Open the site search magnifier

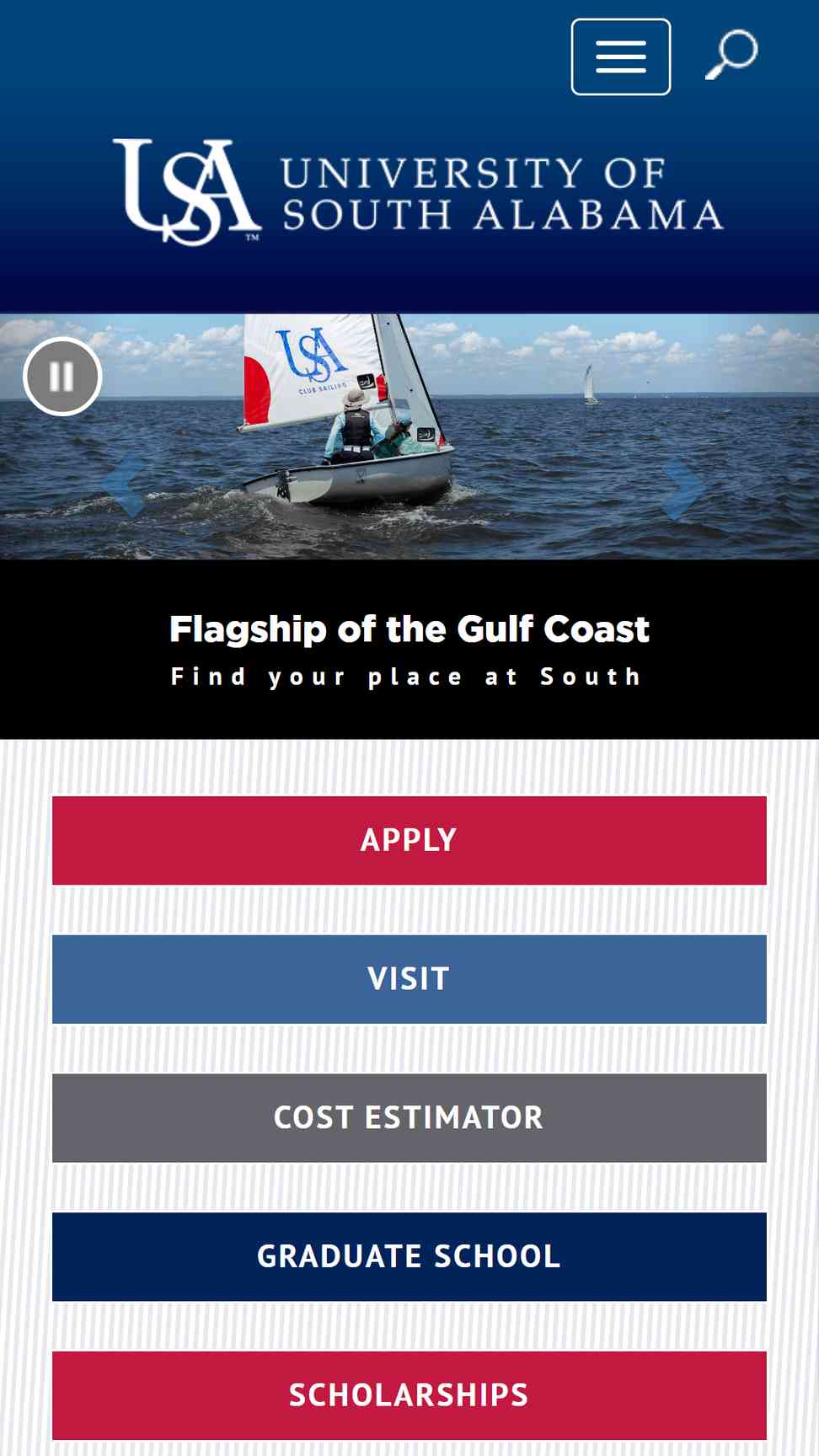[731, 55]
